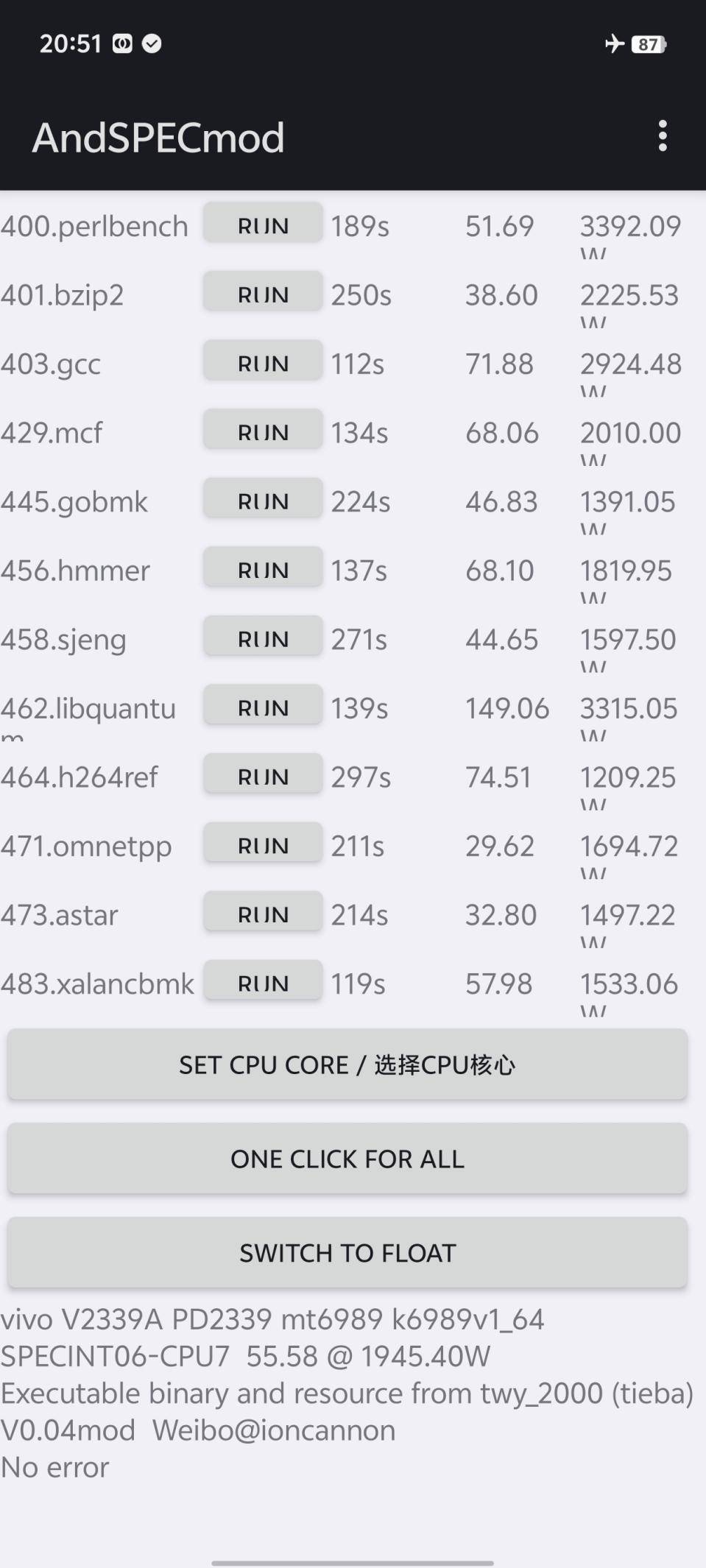Start the 458.sjeng benchmark
Screen dimensions: 706x1568
click(x=263, y=637)
